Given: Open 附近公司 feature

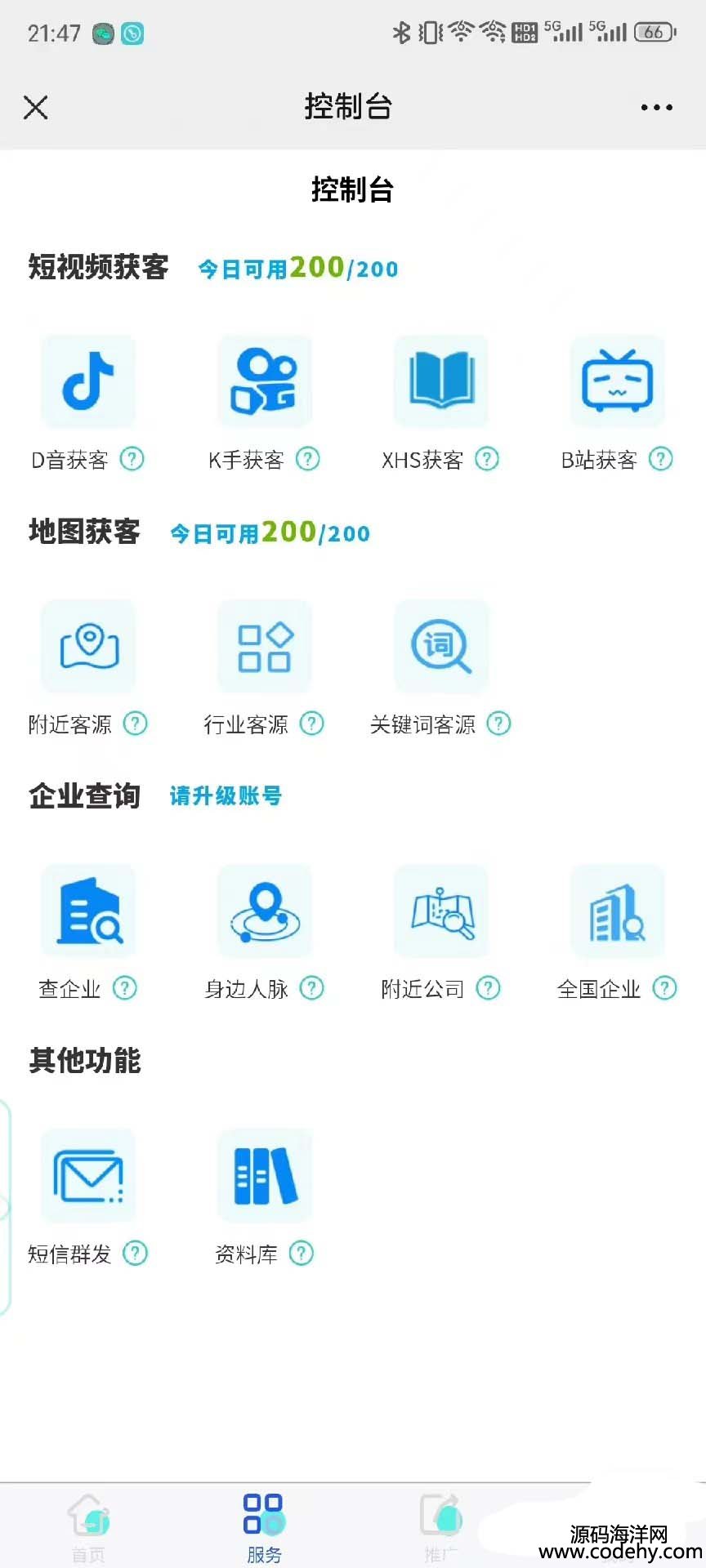Looking at the screenshot, I should [x=441, y=911].
